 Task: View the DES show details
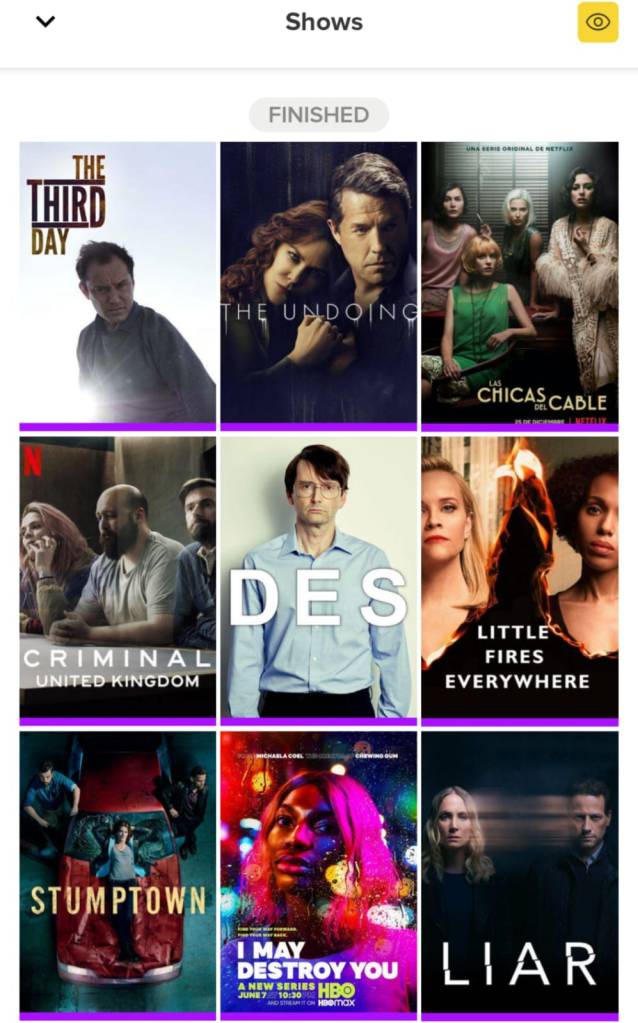(x=318, y=576)
